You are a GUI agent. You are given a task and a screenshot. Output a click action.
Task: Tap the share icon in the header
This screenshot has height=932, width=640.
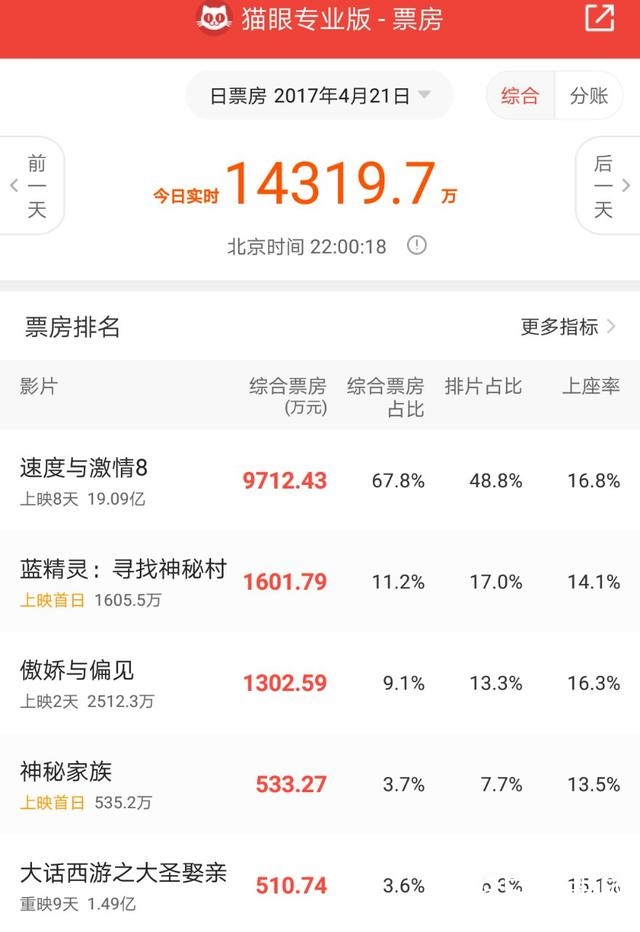coord(600,19)
